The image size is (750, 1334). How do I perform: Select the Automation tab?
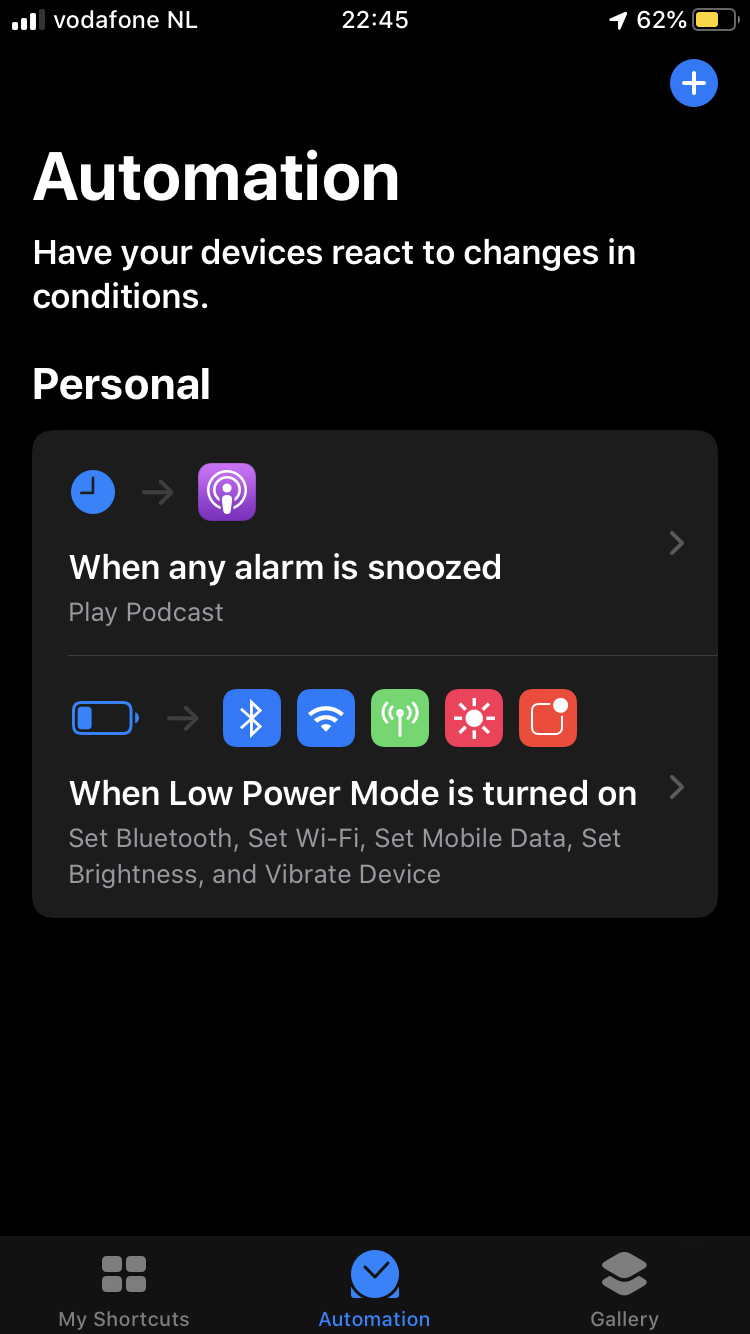374,1287
